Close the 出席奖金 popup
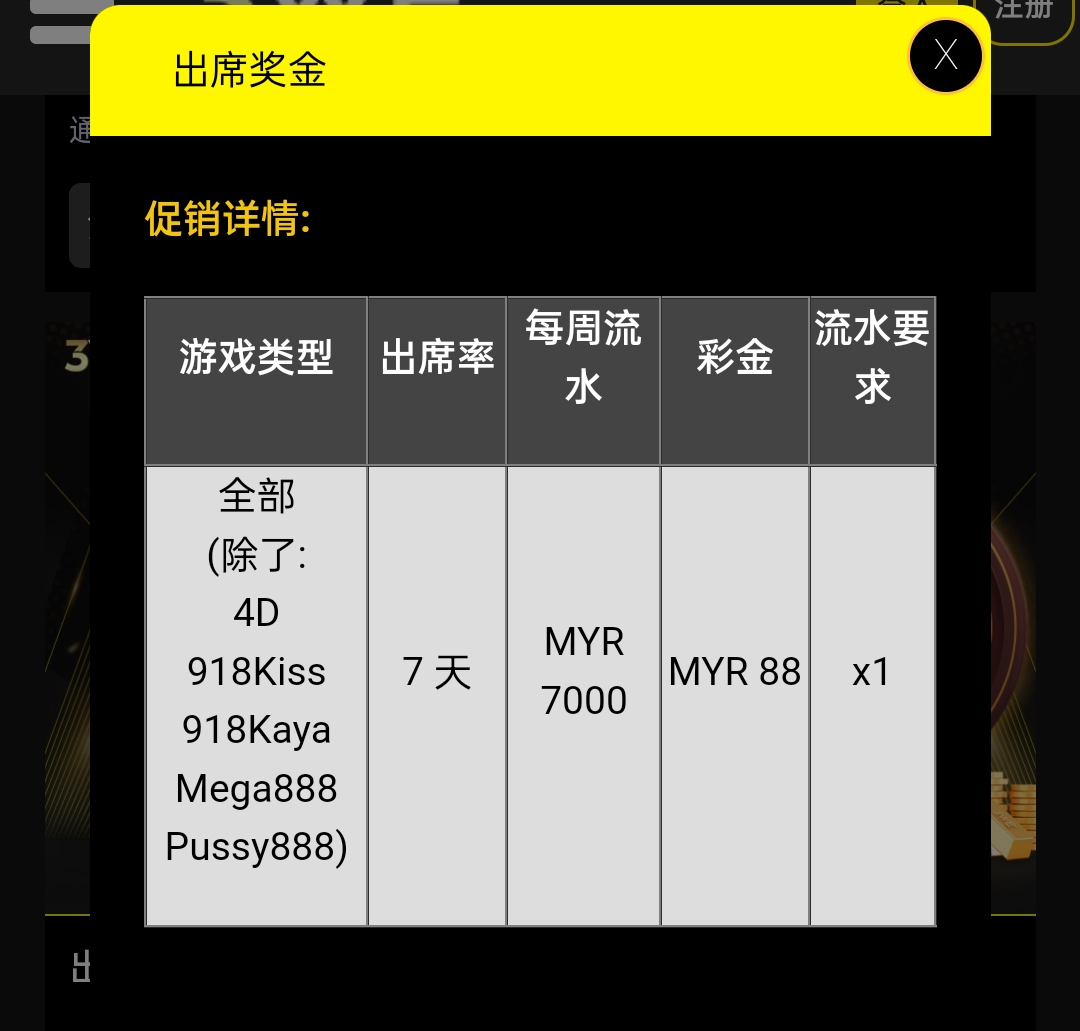 [x=945, y=56]
